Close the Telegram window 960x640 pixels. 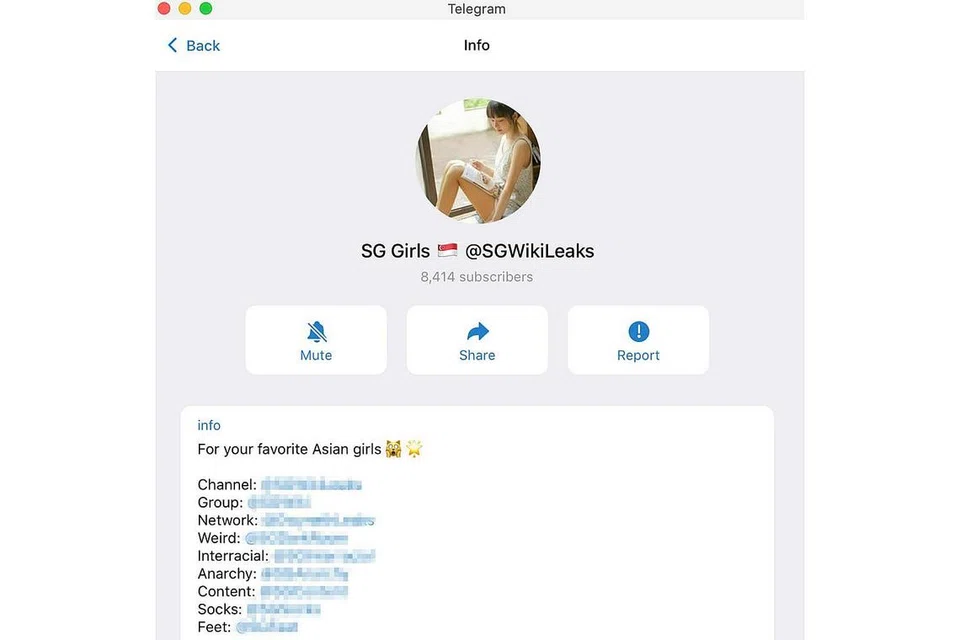coord(164,9)
